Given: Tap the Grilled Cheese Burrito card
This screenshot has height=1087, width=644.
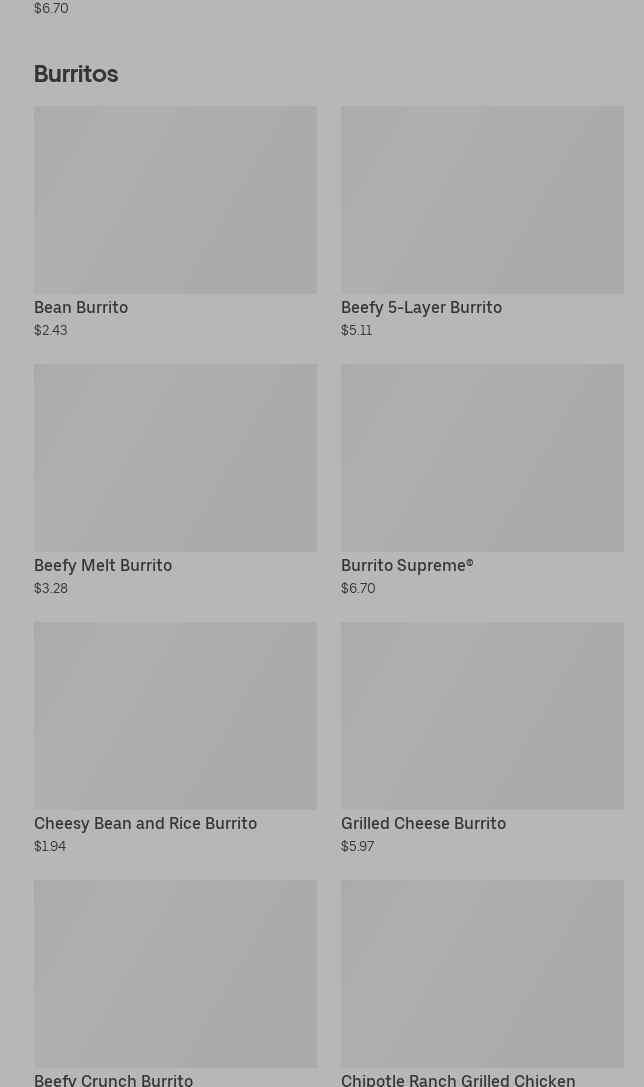Looking at the screenshot, I should [x=481, y=738].
